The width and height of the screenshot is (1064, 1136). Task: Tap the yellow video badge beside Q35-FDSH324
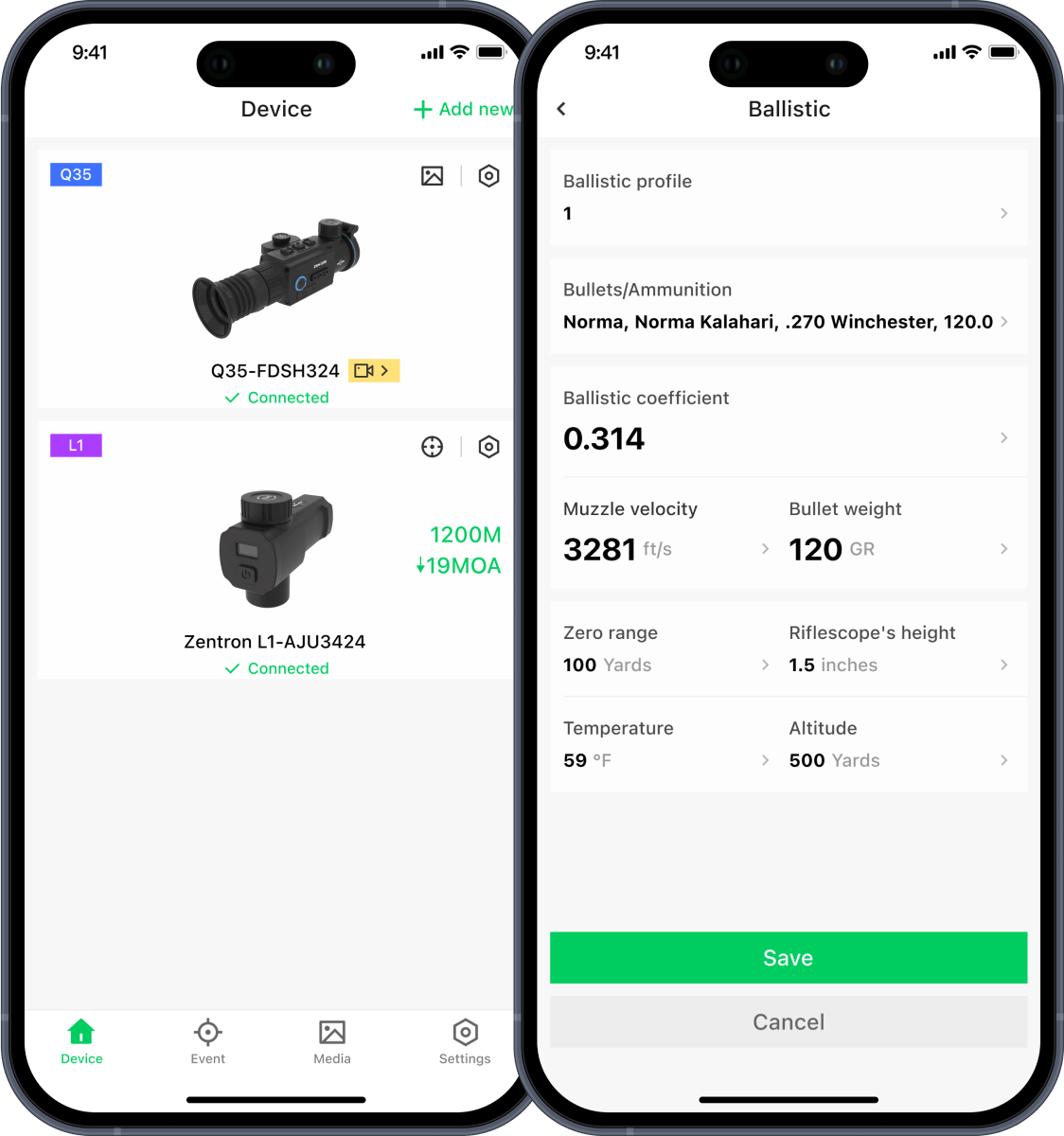point(374,370)
